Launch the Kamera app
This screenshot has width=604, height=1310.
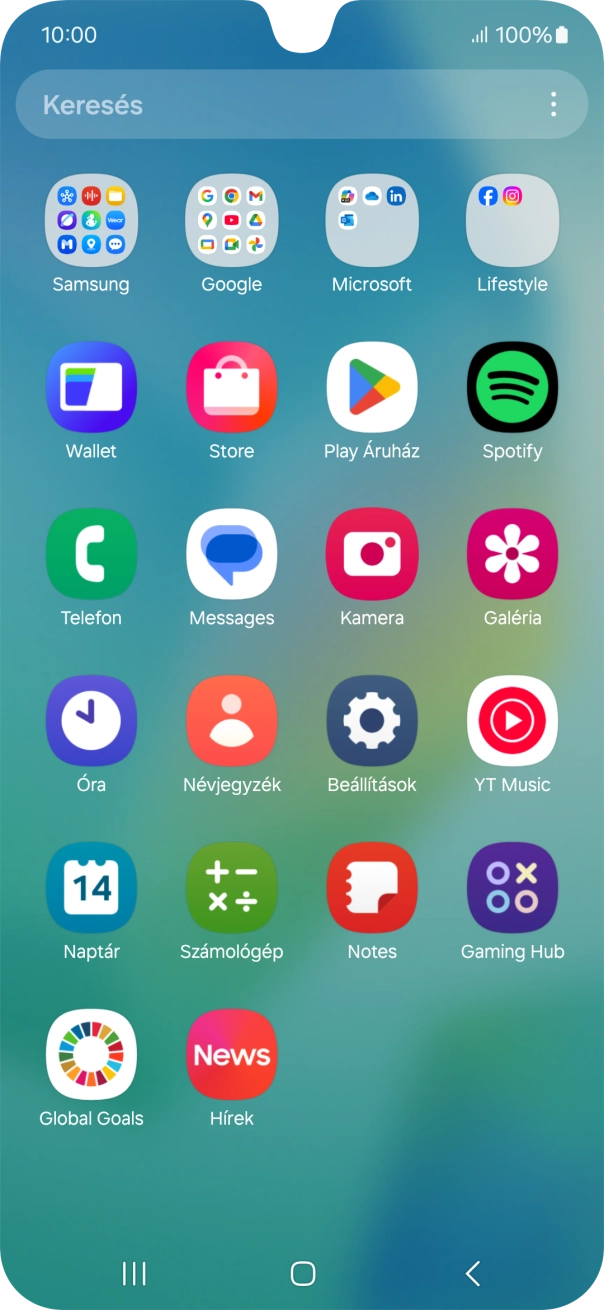point(372,555)
